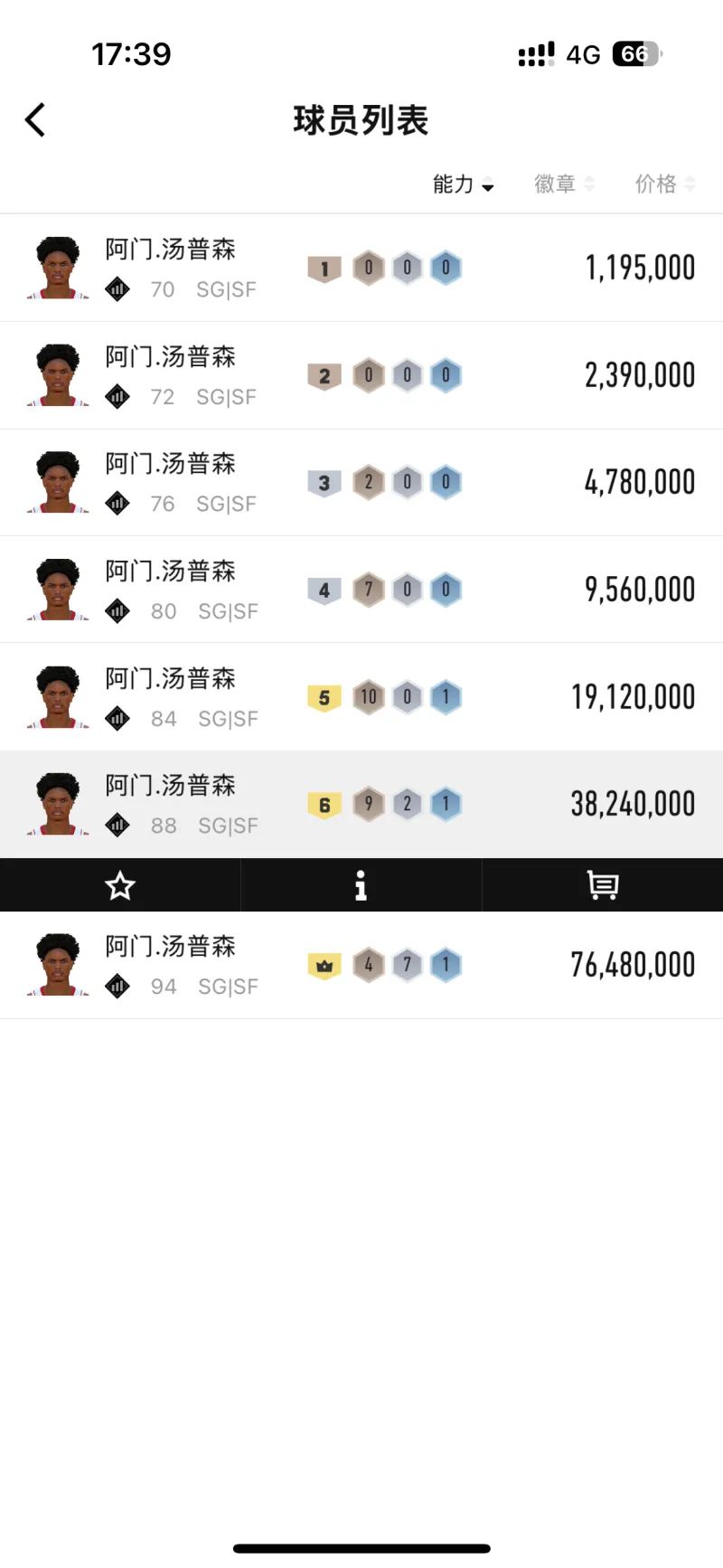Sort the list by 价格
Screen dimensions: 723x1568
coord(664,184)
